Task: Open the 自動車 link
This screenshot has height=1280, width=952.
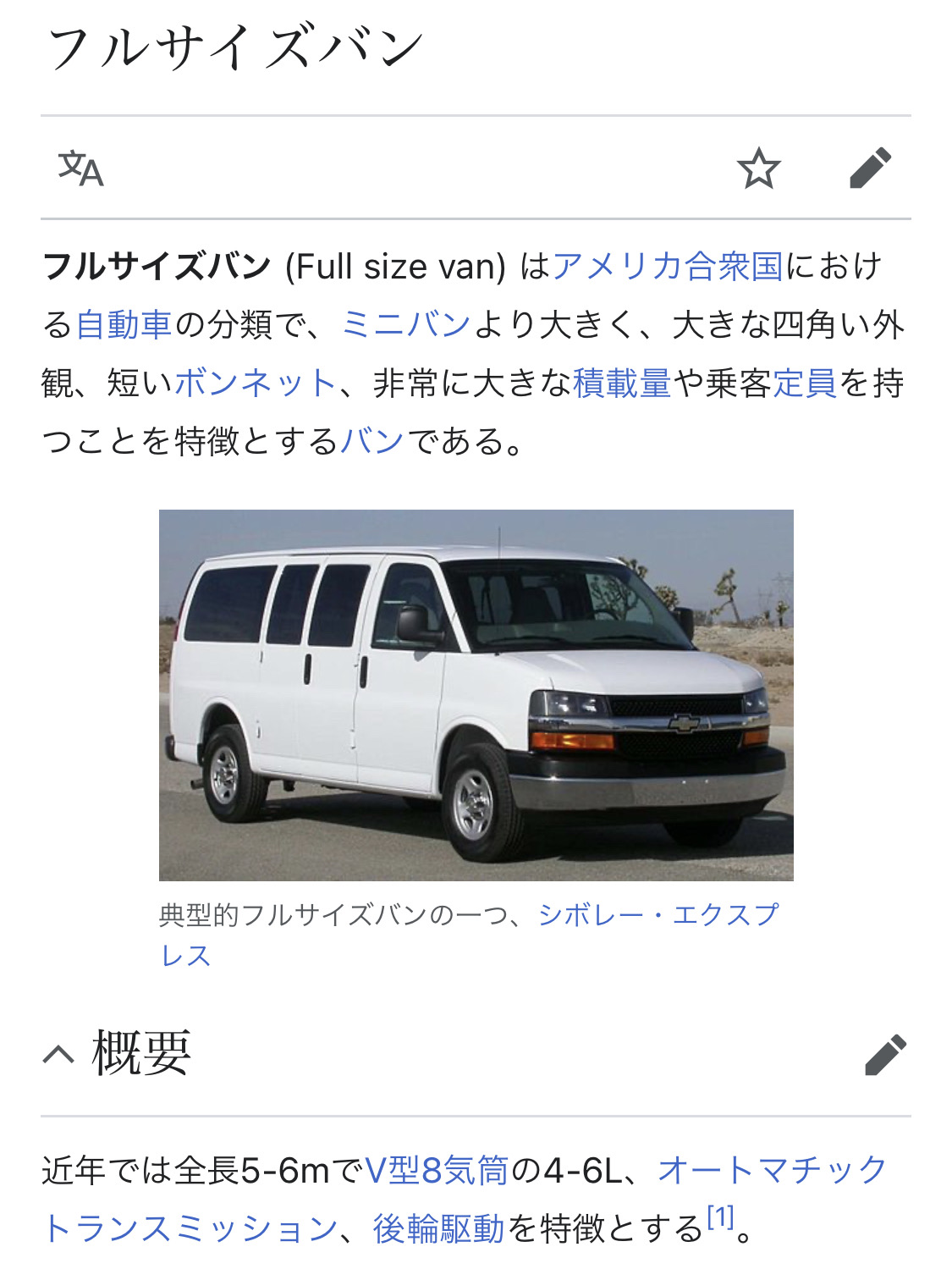Action: (124, 325)
